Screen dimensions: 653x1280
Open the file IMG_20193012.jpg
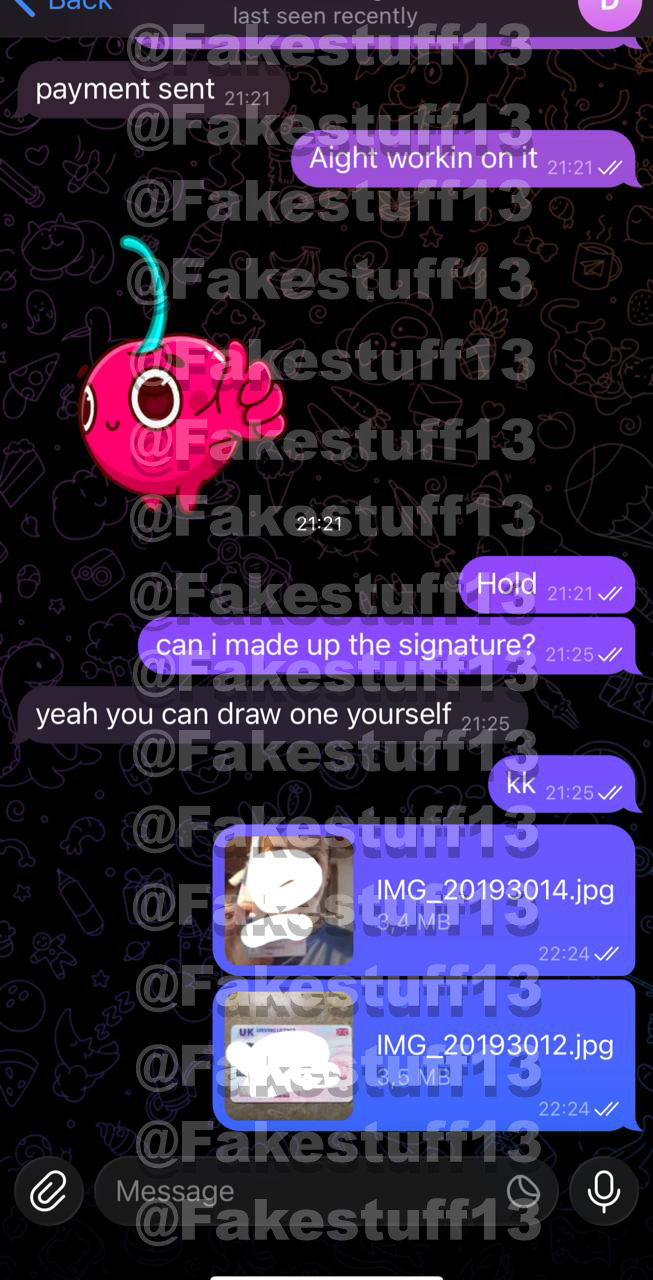click(290, 1055)
